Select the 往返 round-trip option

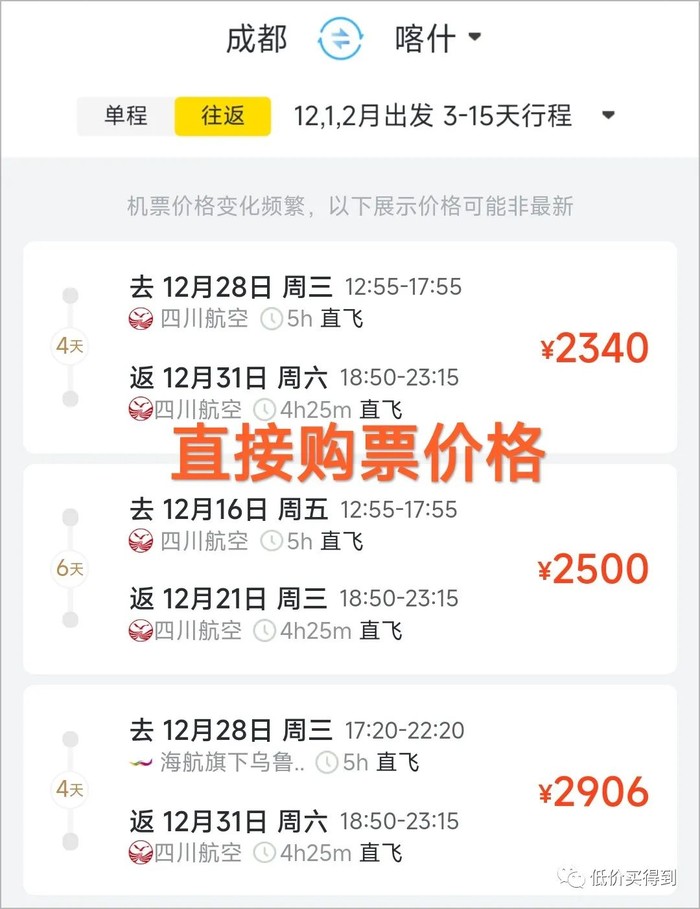click(x=222, y=116)
